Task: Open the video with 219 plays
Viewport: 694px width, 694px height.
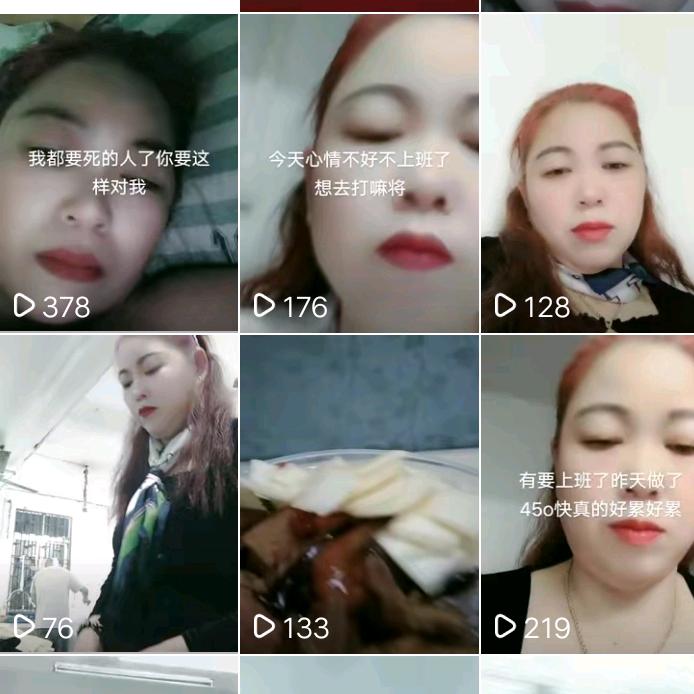Action: point(587,493)
